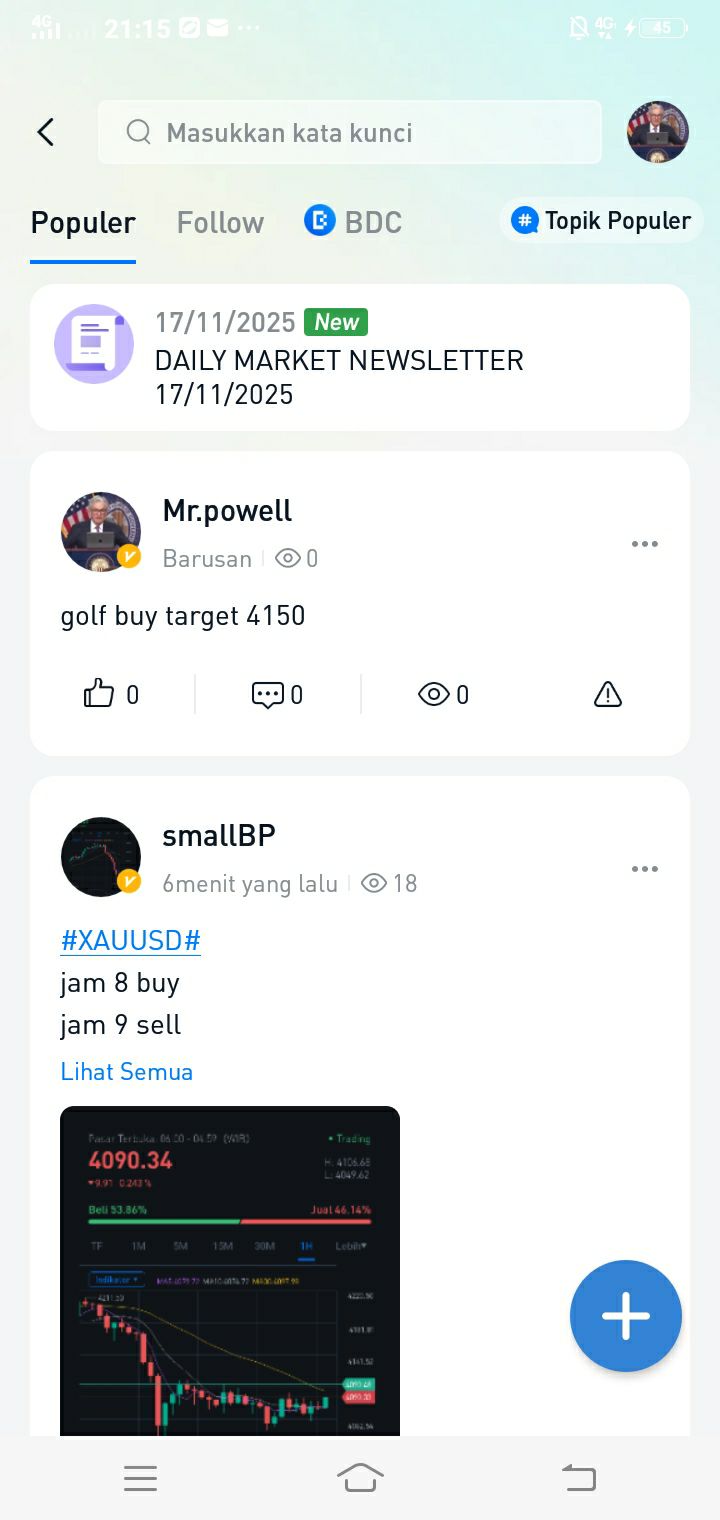Viewport: 720px width, 1520px height.
Task: Expand smallBP's post with Lihat Semua
Action: point(127,1071)
